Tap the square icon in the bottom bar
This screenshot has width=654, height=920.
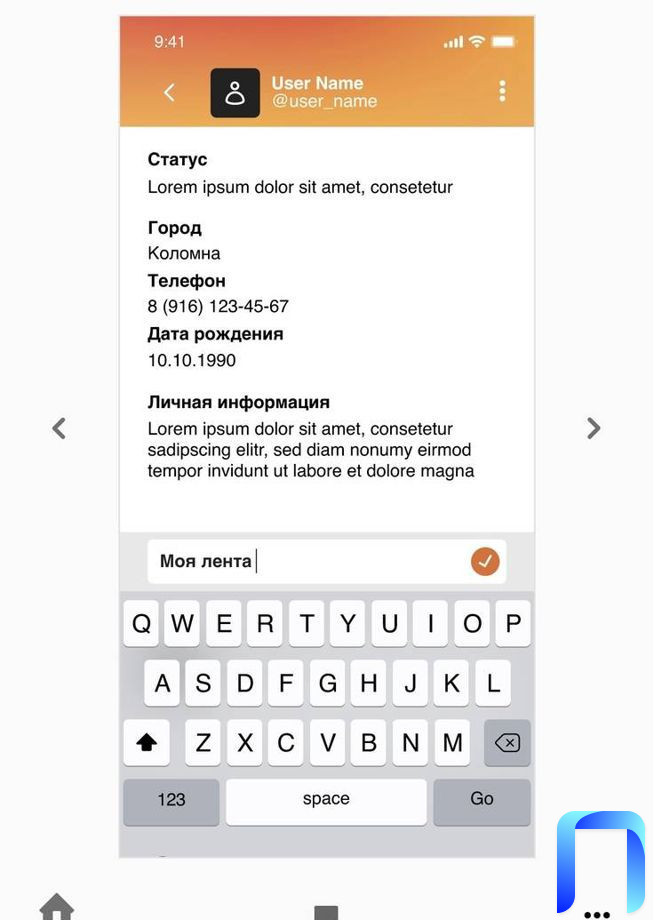coord(326,911)
